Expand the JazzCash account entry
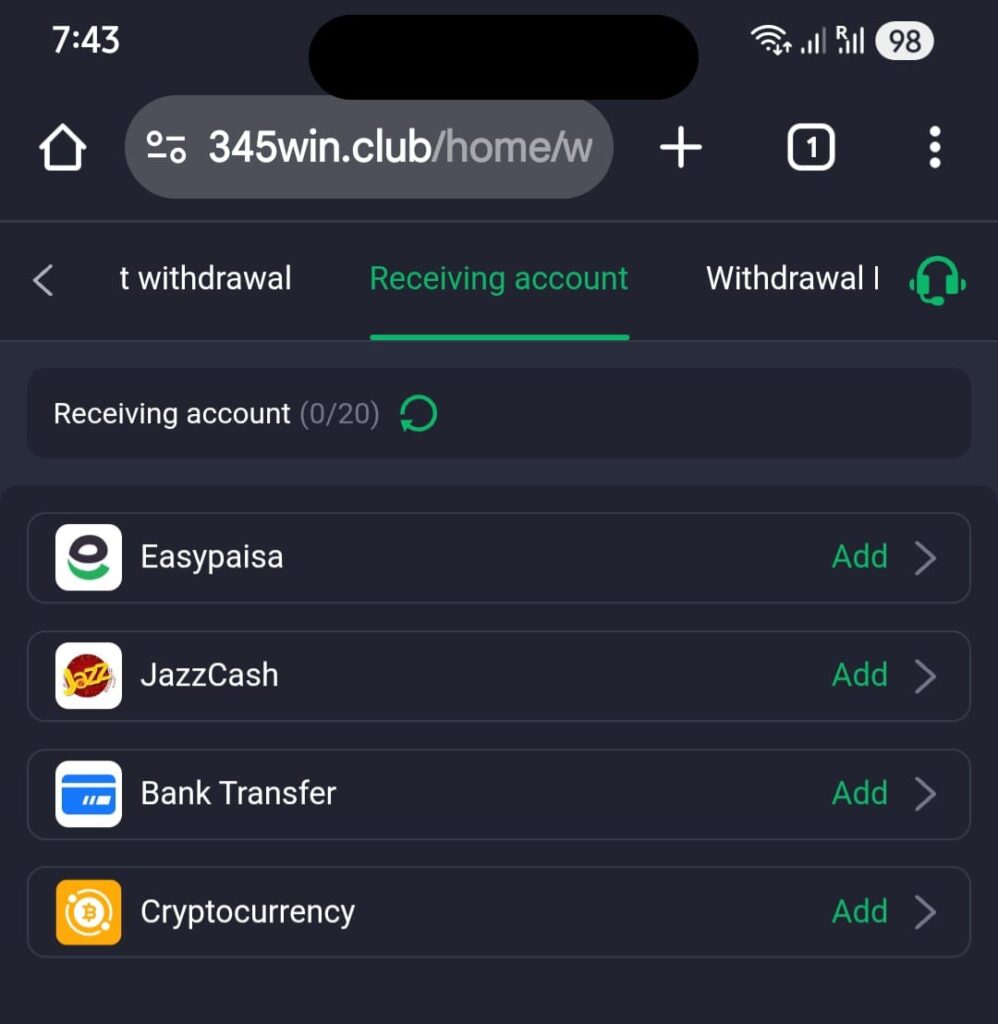The width and height of the screenshot is (998, 1024). point(925,676)
